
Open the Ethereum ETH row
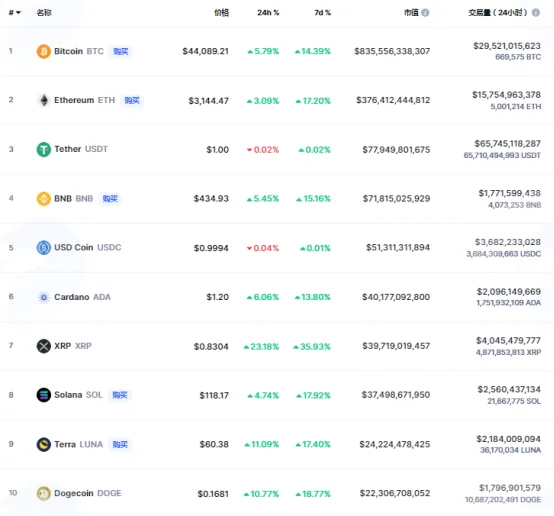(x=277, y=100)
